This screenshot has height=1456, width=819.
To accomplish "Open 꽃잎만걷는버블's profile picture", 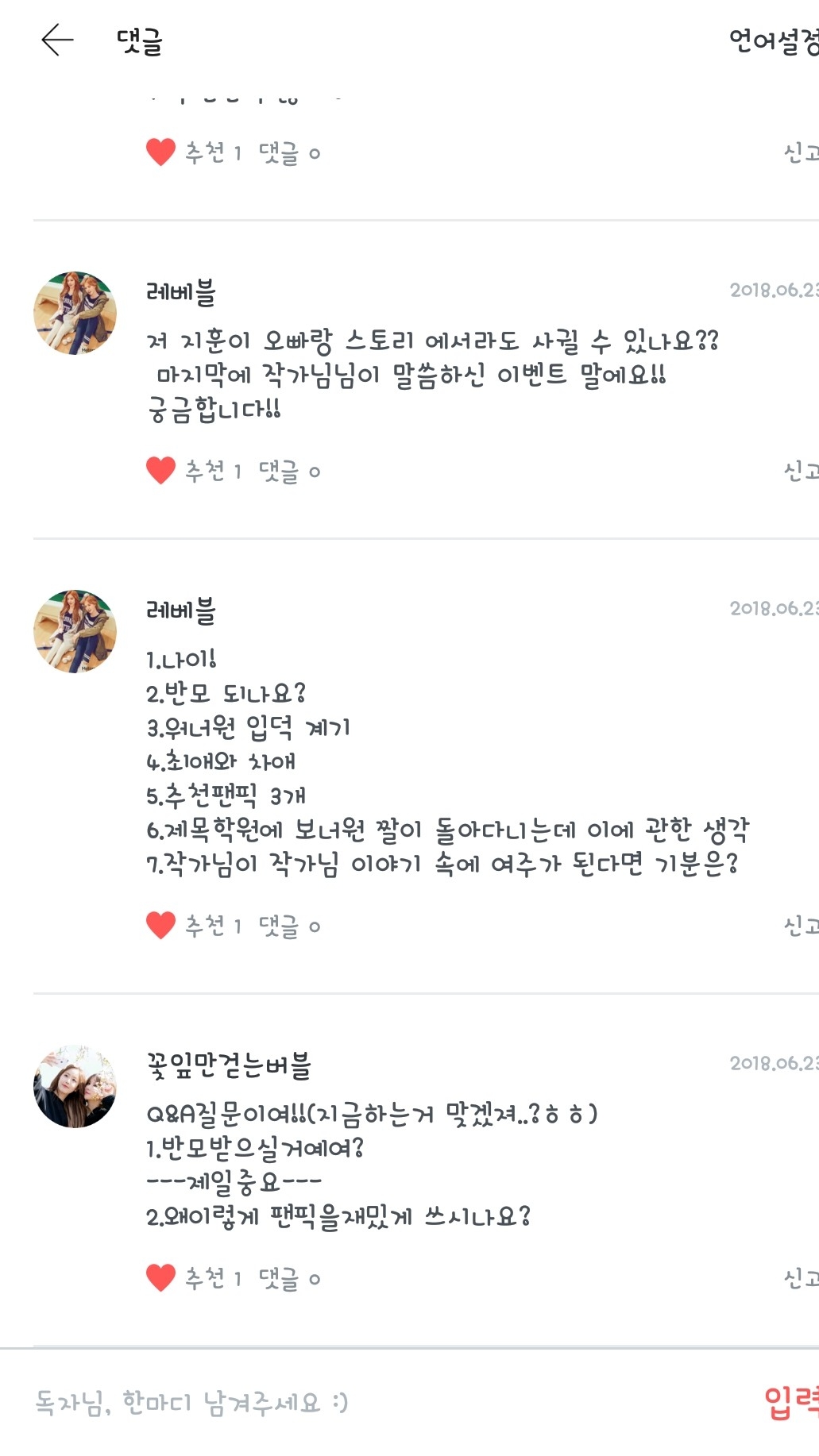I will pyautogui.click(x=75, y=1087).
